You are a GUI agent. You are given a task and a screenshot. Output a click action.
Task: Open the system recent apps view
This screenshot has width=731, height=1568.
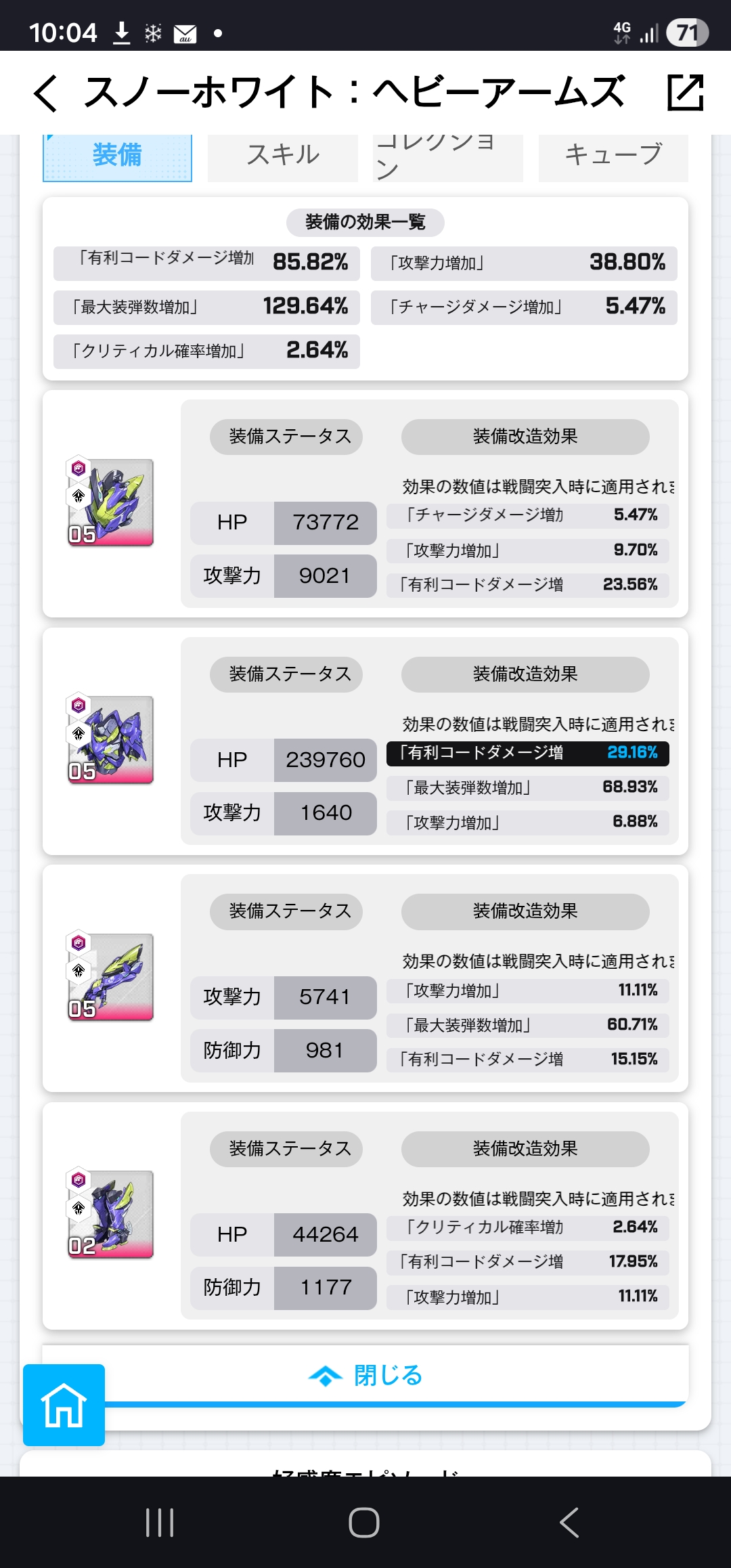[160, 1523]
